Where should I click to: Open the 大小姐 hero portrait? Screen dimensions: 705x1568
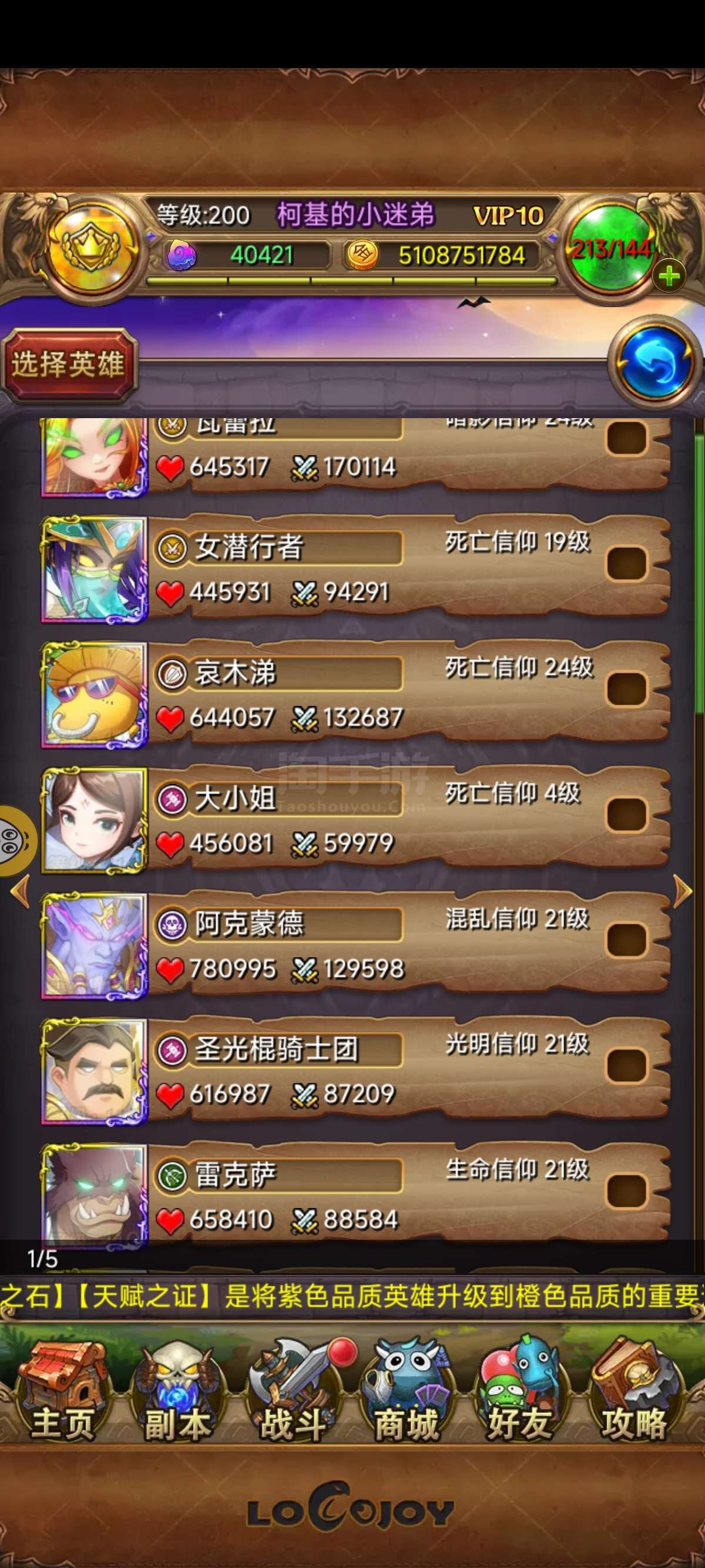point(95,820)
